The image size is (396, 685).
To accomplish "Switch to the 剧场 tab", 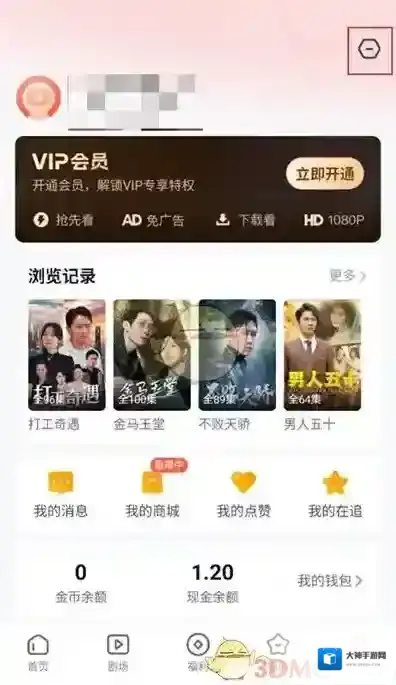I will pyautogui.click(x=118, y=653).
